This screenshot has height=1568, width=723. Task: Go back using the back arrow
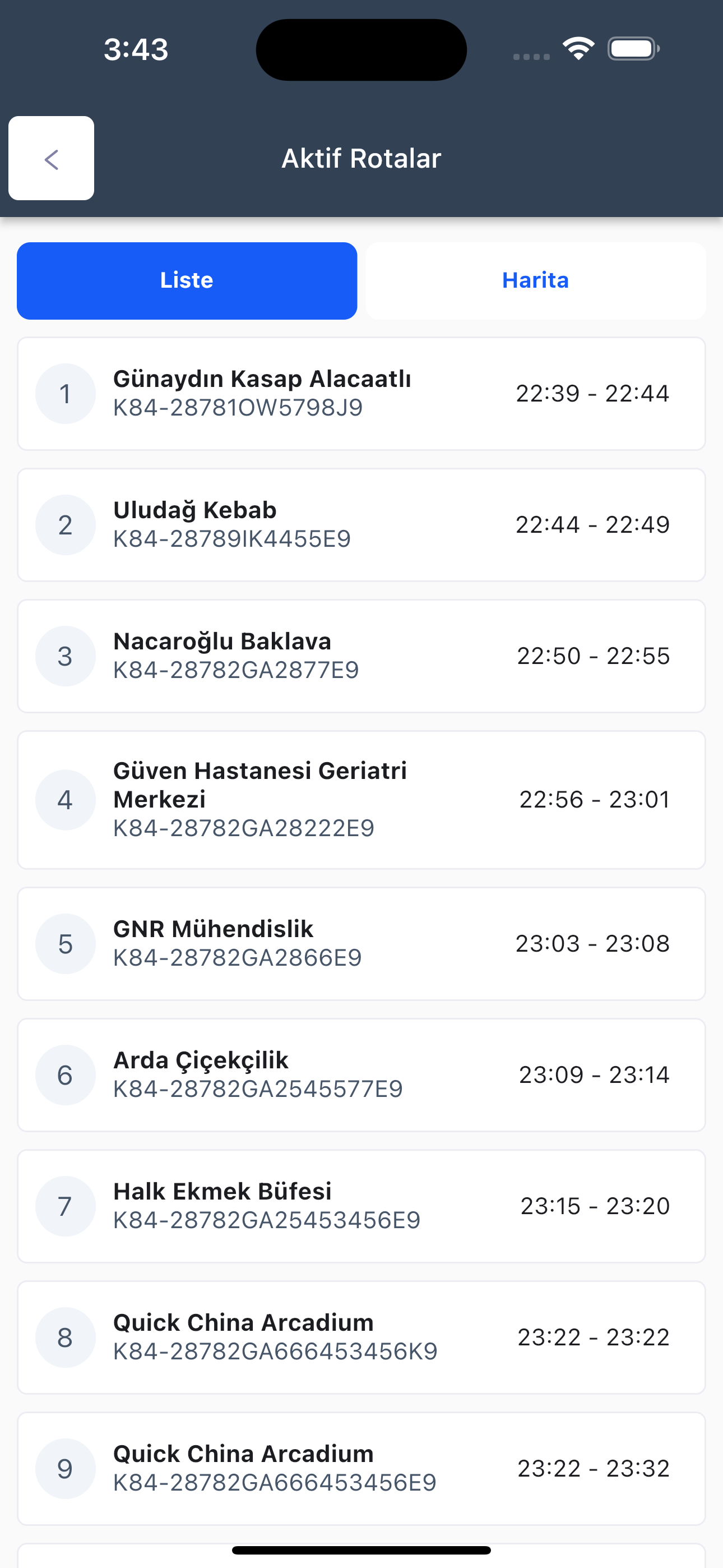[51, 158]
